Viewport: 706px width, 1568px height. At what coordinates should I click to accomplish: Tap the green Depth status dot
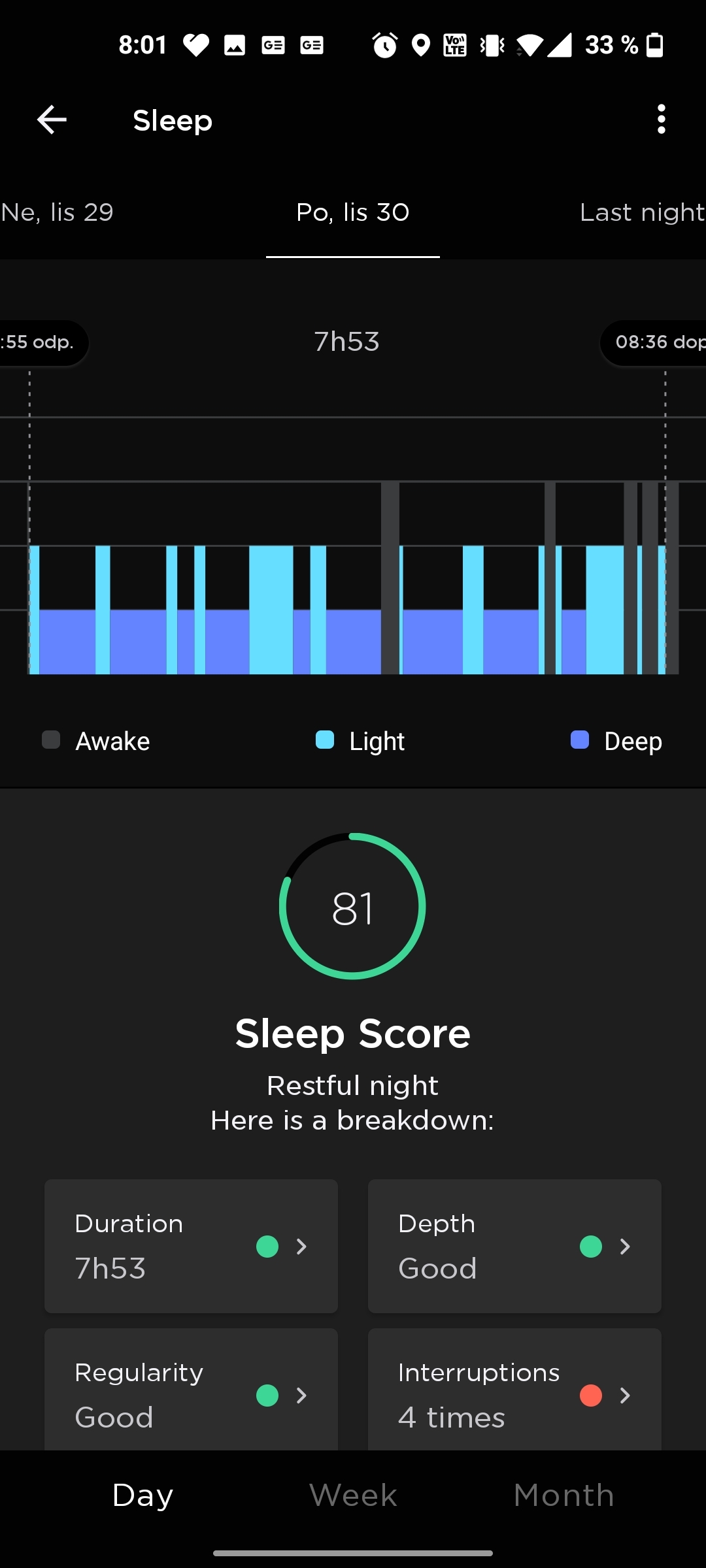click(x=590, y=1247)
